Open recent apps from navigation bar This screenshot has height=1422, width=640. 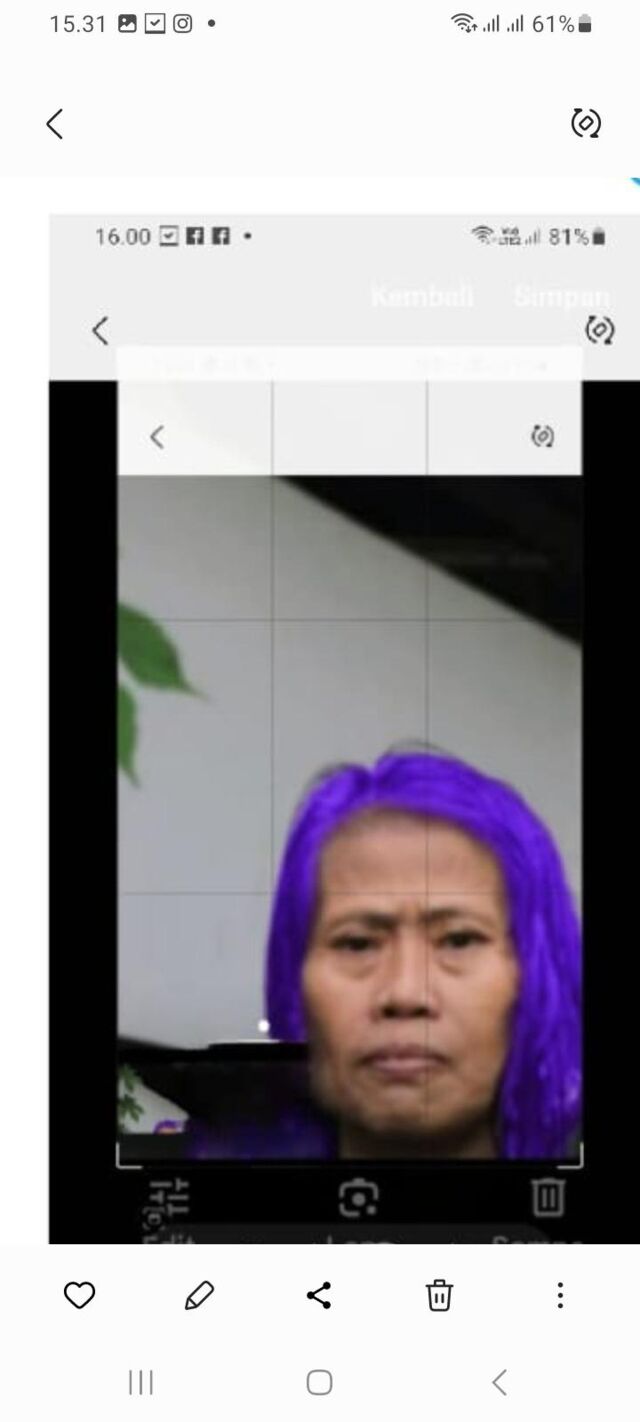pos(141,1382)
